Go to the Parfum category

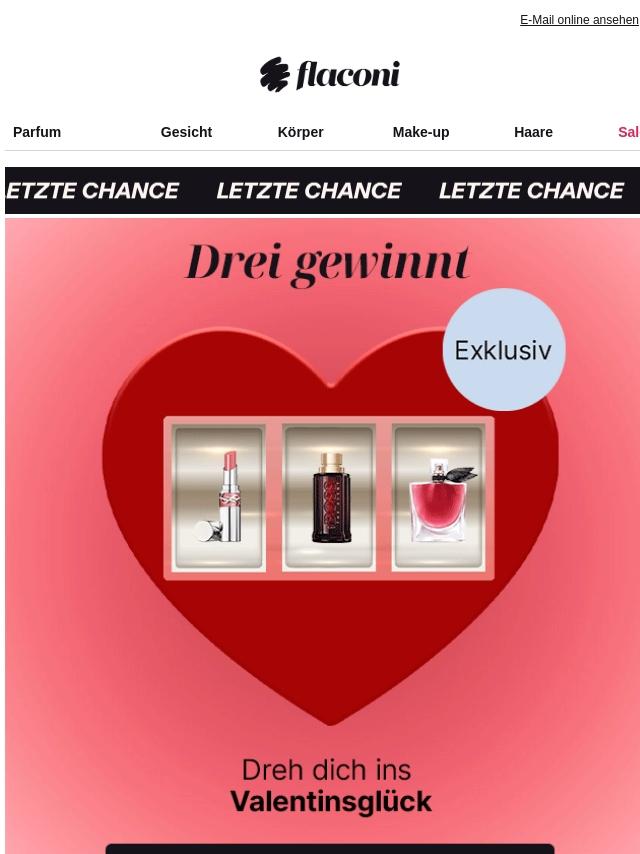[x=37, y=132]
